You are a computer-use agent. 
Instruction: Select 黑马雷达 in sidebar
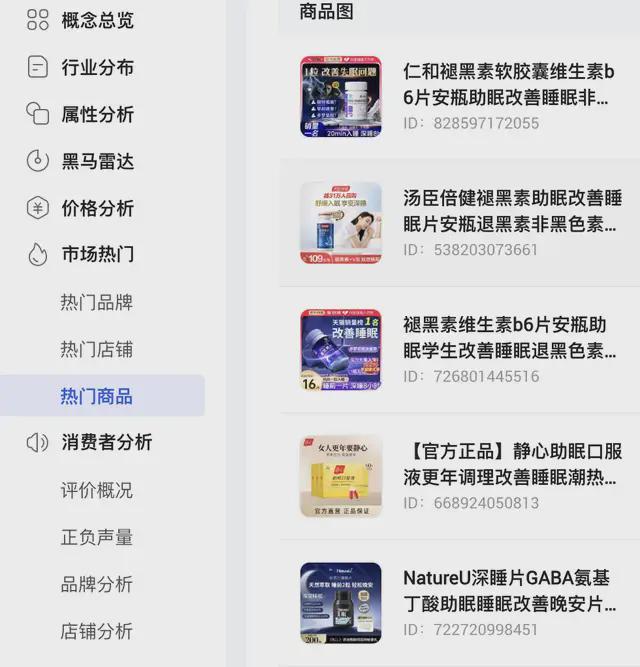coord(97,161)
